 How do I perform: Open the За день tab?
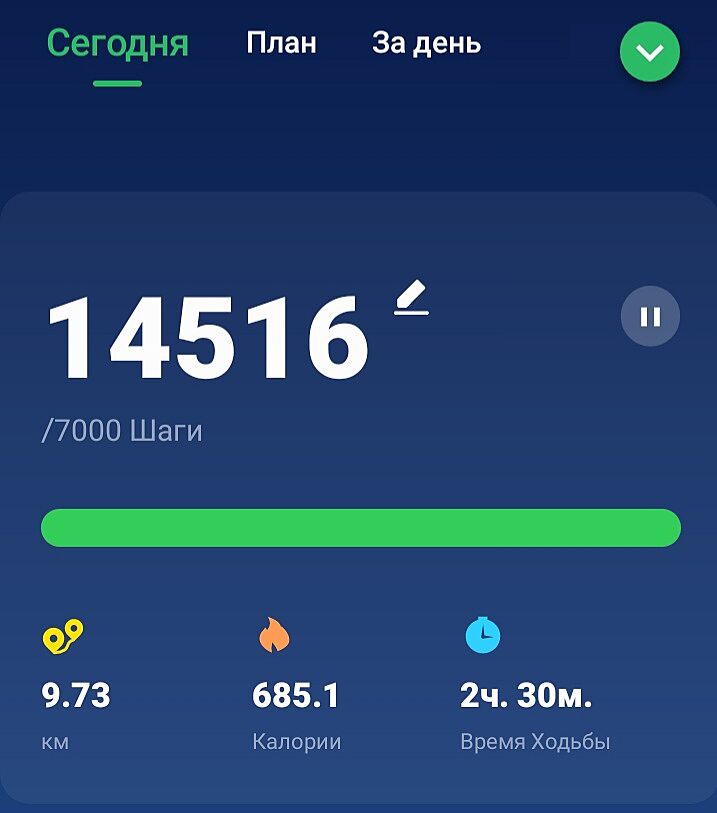coord(426,44)
